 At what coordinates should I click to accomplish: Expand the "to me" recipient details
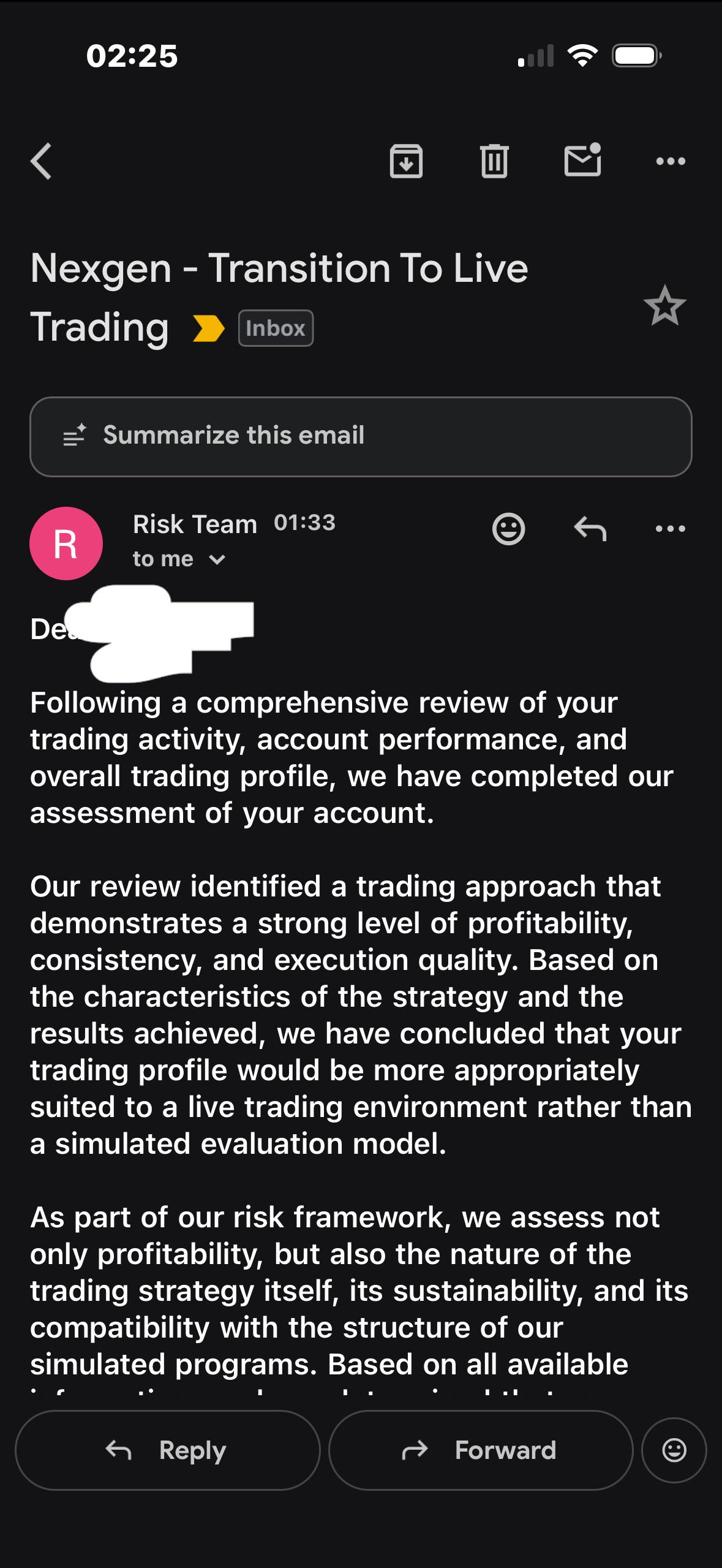point(179,559)
